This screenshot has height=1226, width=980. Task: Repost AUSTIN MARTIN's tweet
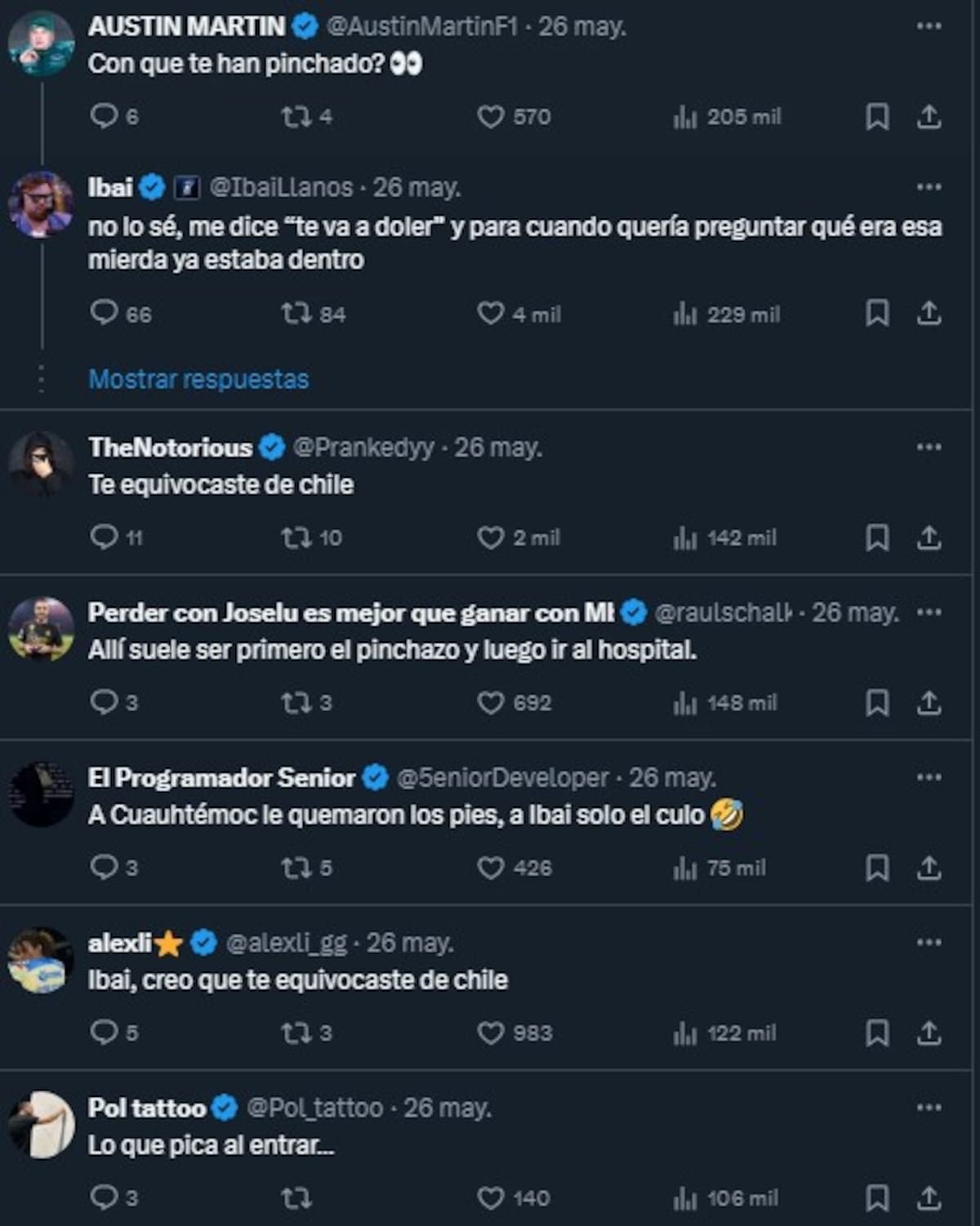(296, 117)
